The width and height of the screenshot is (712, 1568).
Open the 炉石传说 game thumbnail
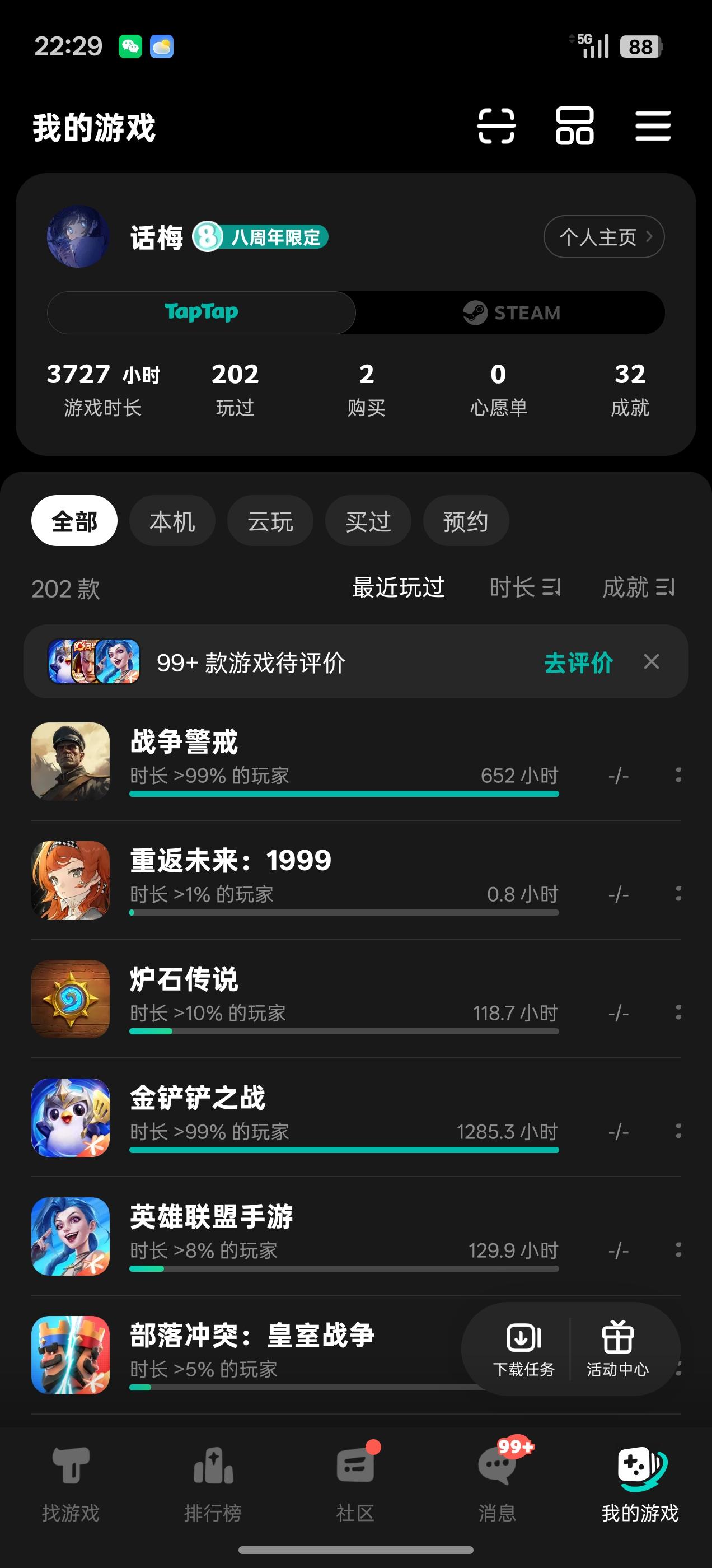tap(71, 1000)
